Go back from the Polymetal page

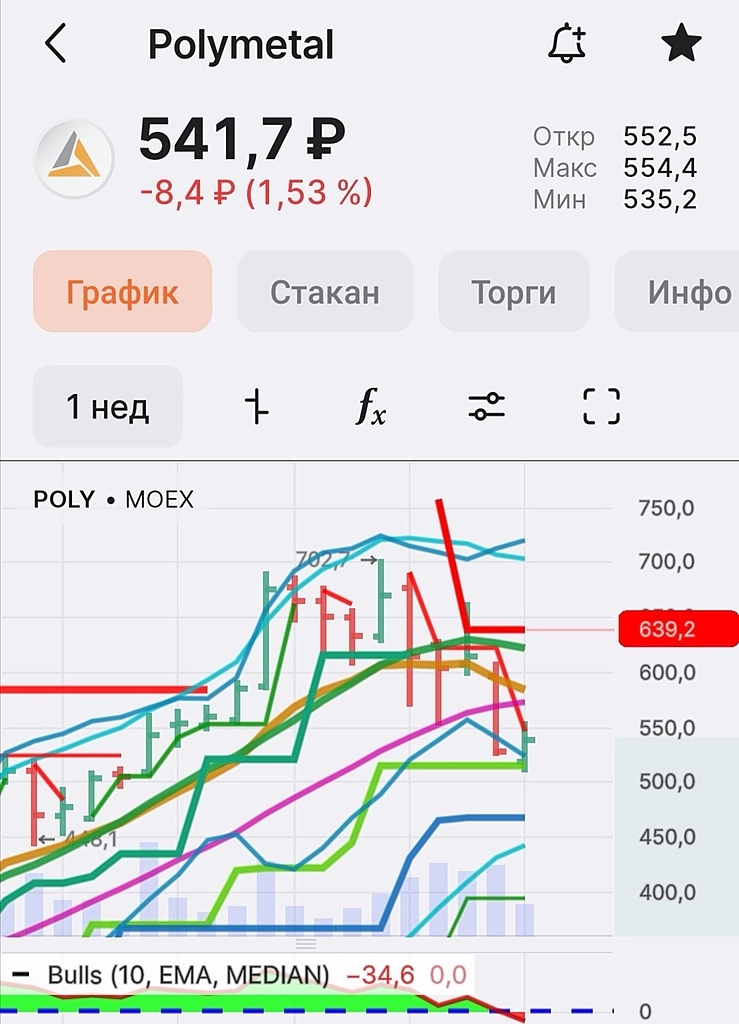click(56, 45)
